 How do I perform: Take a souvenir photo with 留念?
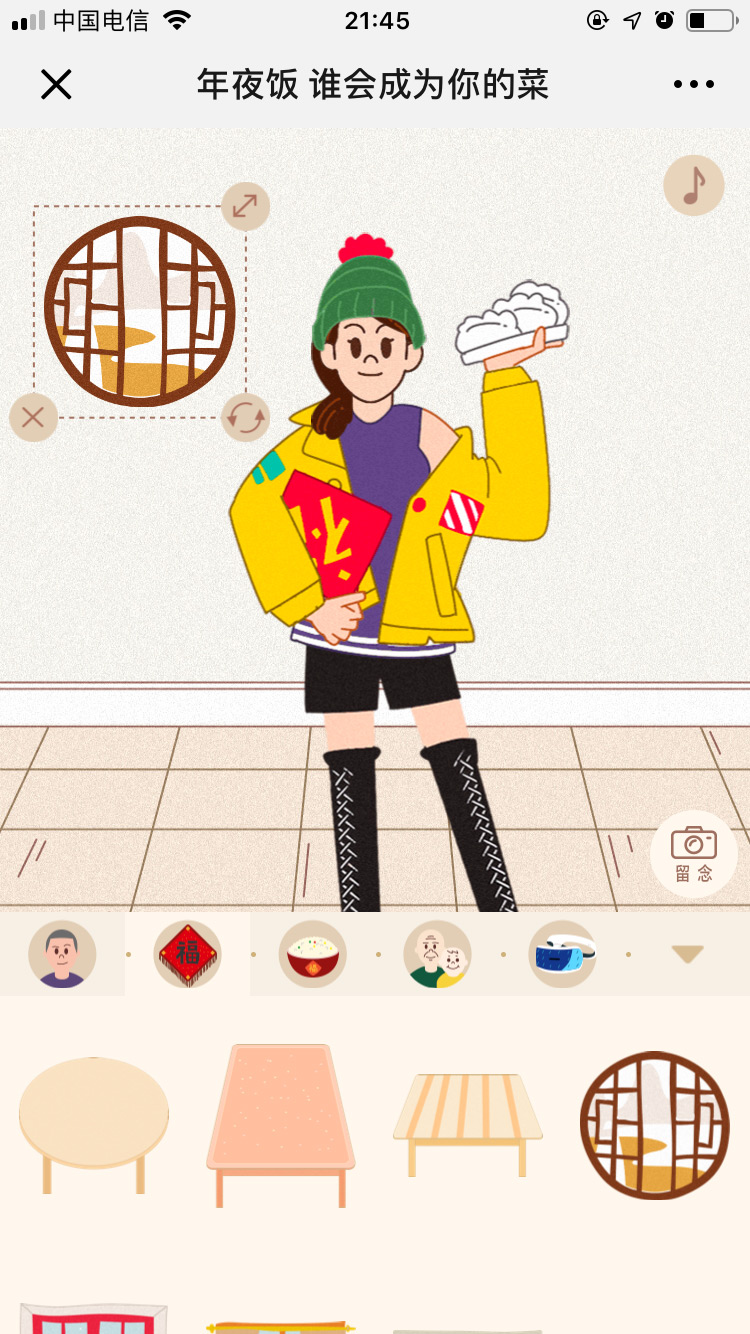coord(693,853)
